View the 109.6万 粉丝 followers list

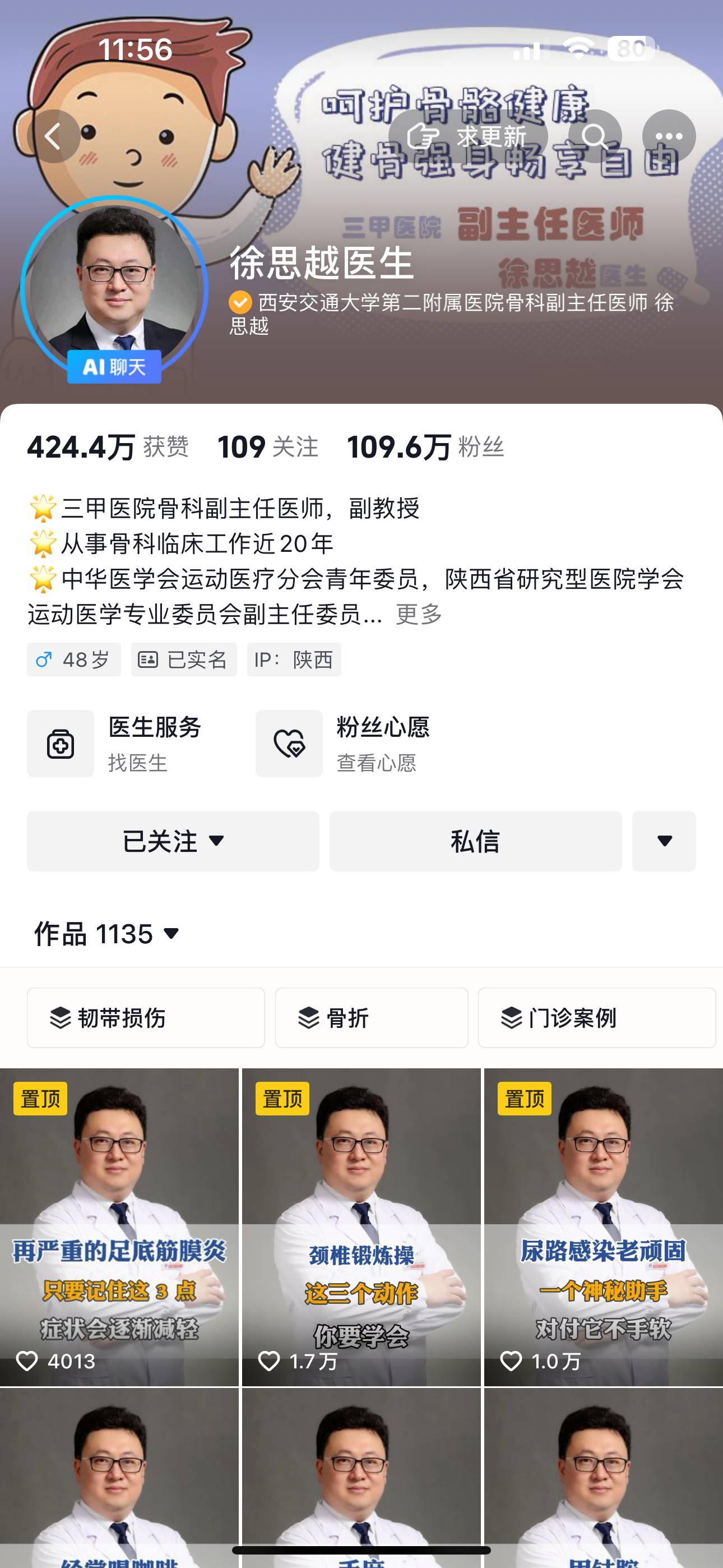point(425,448)
